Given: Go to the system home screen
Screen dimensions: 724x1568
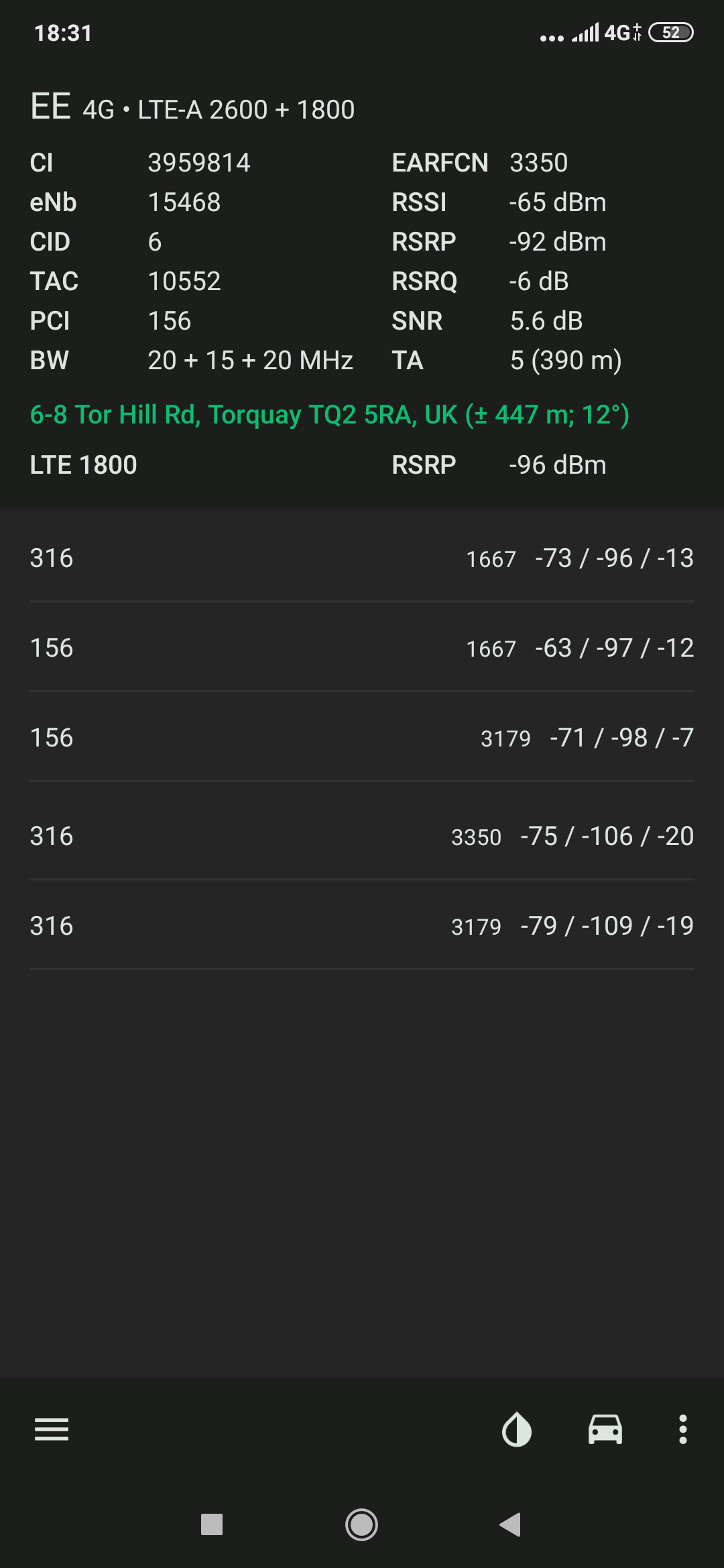Looking at the screenshot, I should tap(361, 1524).
